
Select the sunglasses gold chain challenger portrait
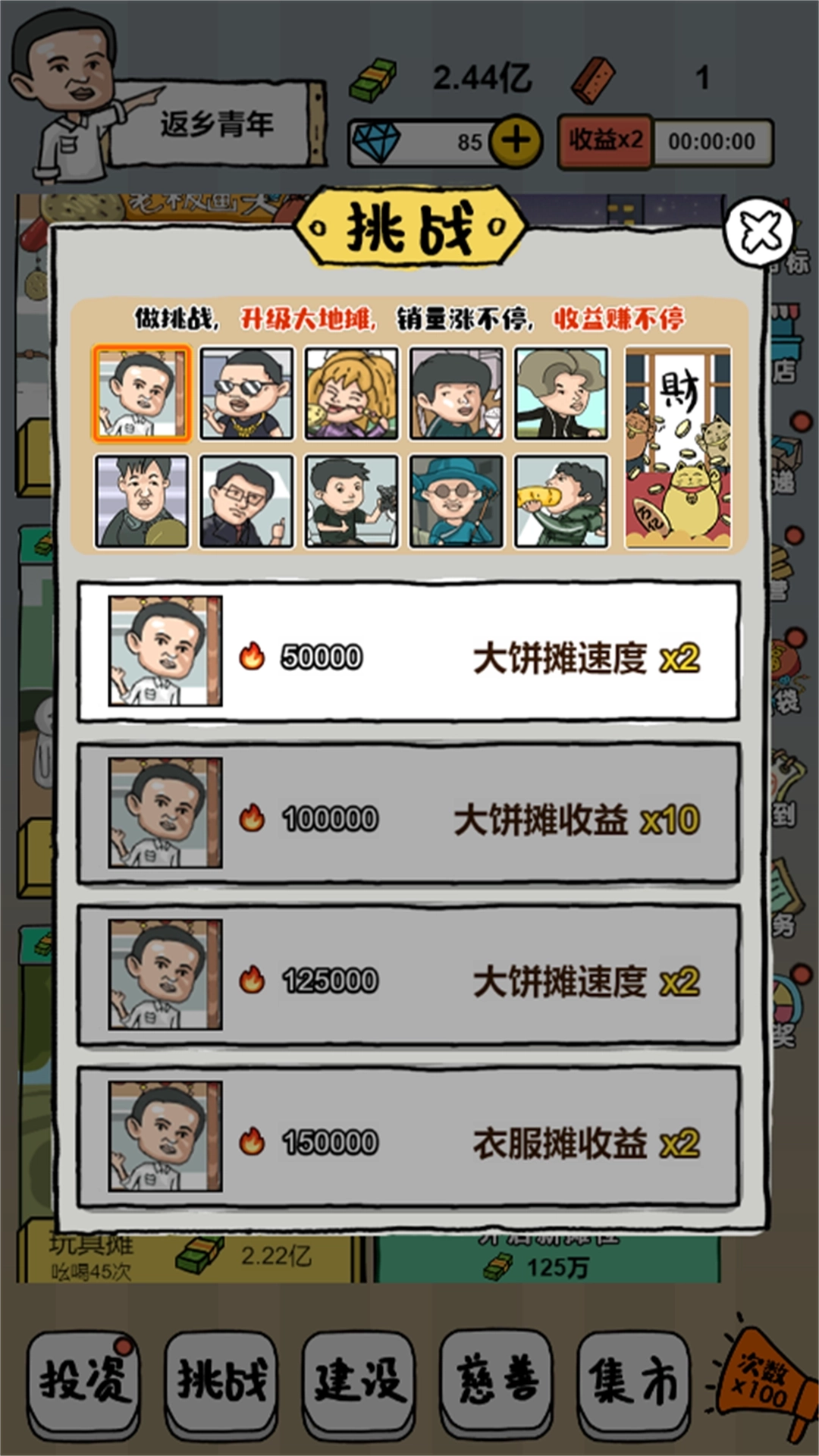click(x=246, y=394)
